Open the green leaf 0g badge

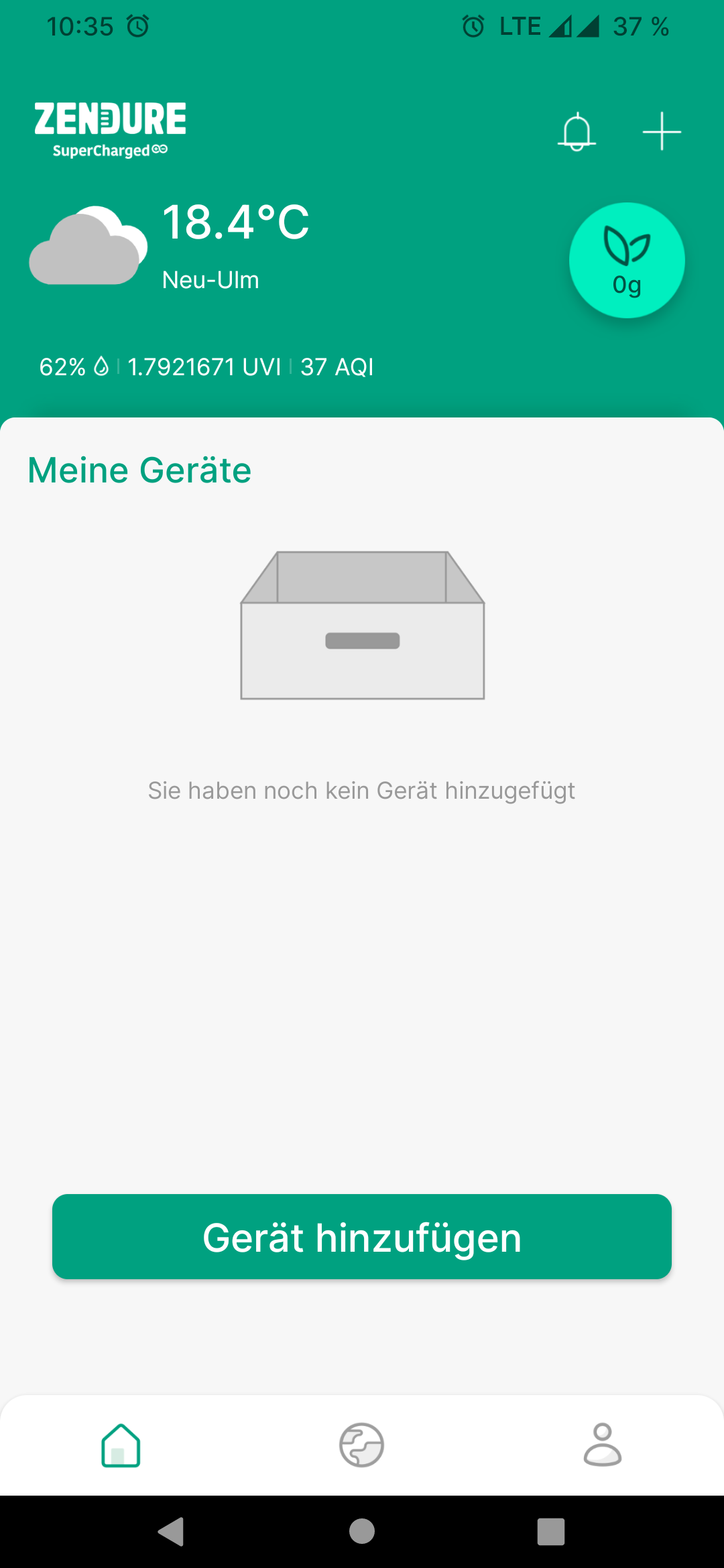[x=627, y=260]
